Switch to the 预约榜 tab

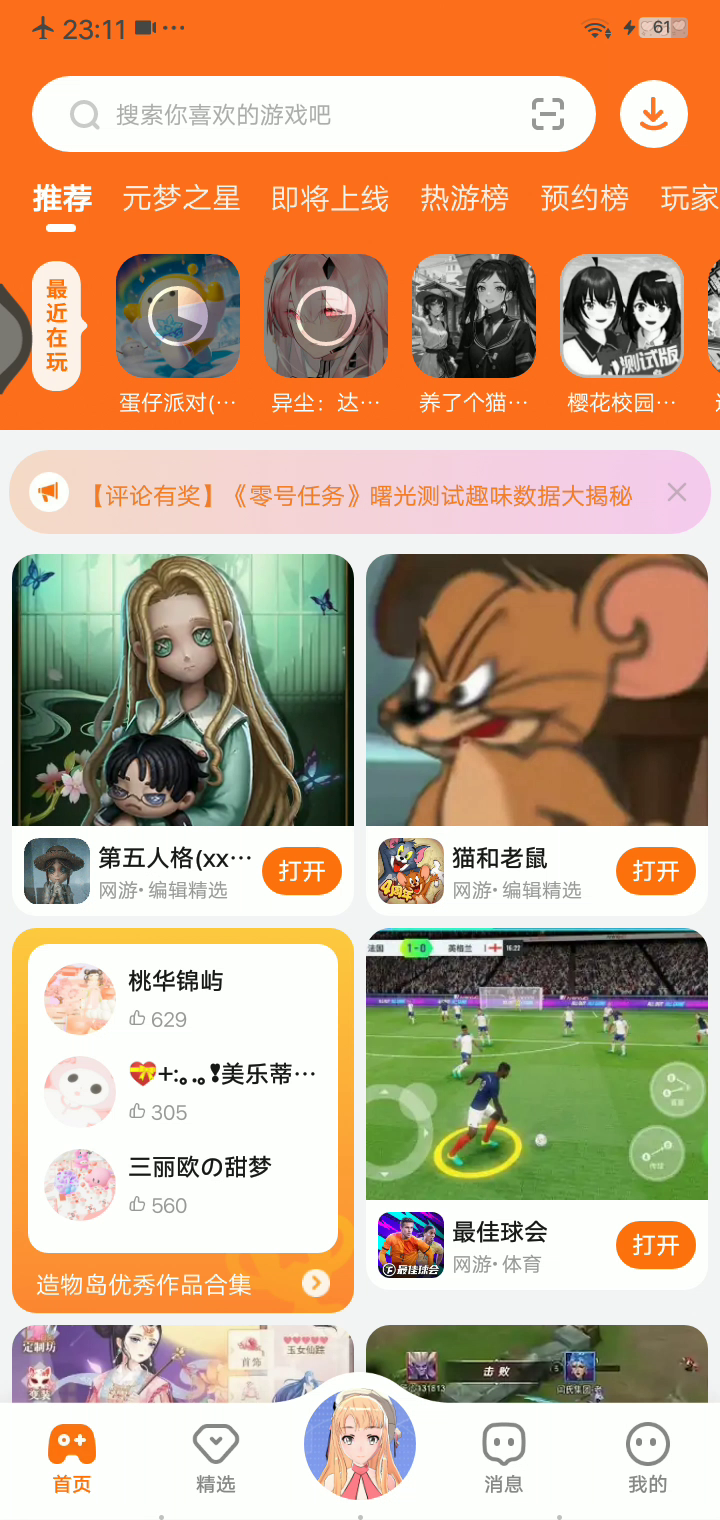click(x=584, y=198)
